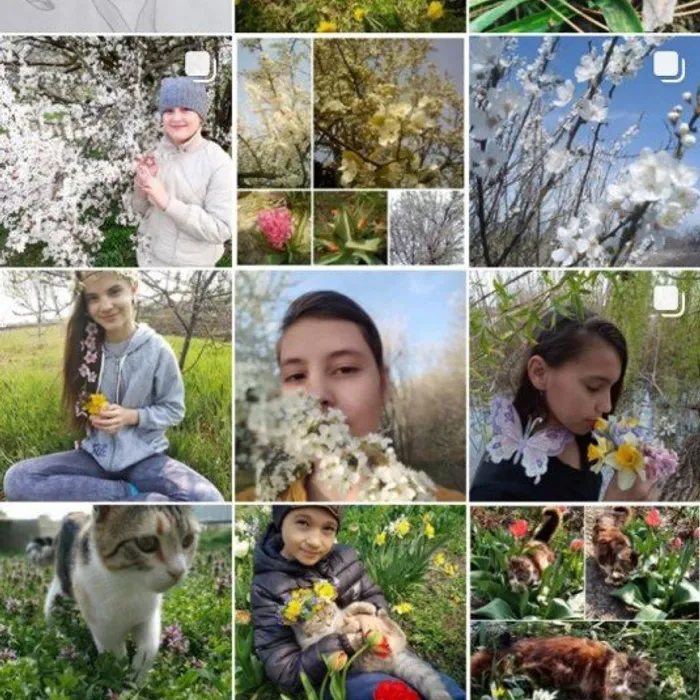Open the cat walking among purple flowers post
This screenshot has width=700, height=700.
click(116, 602)
